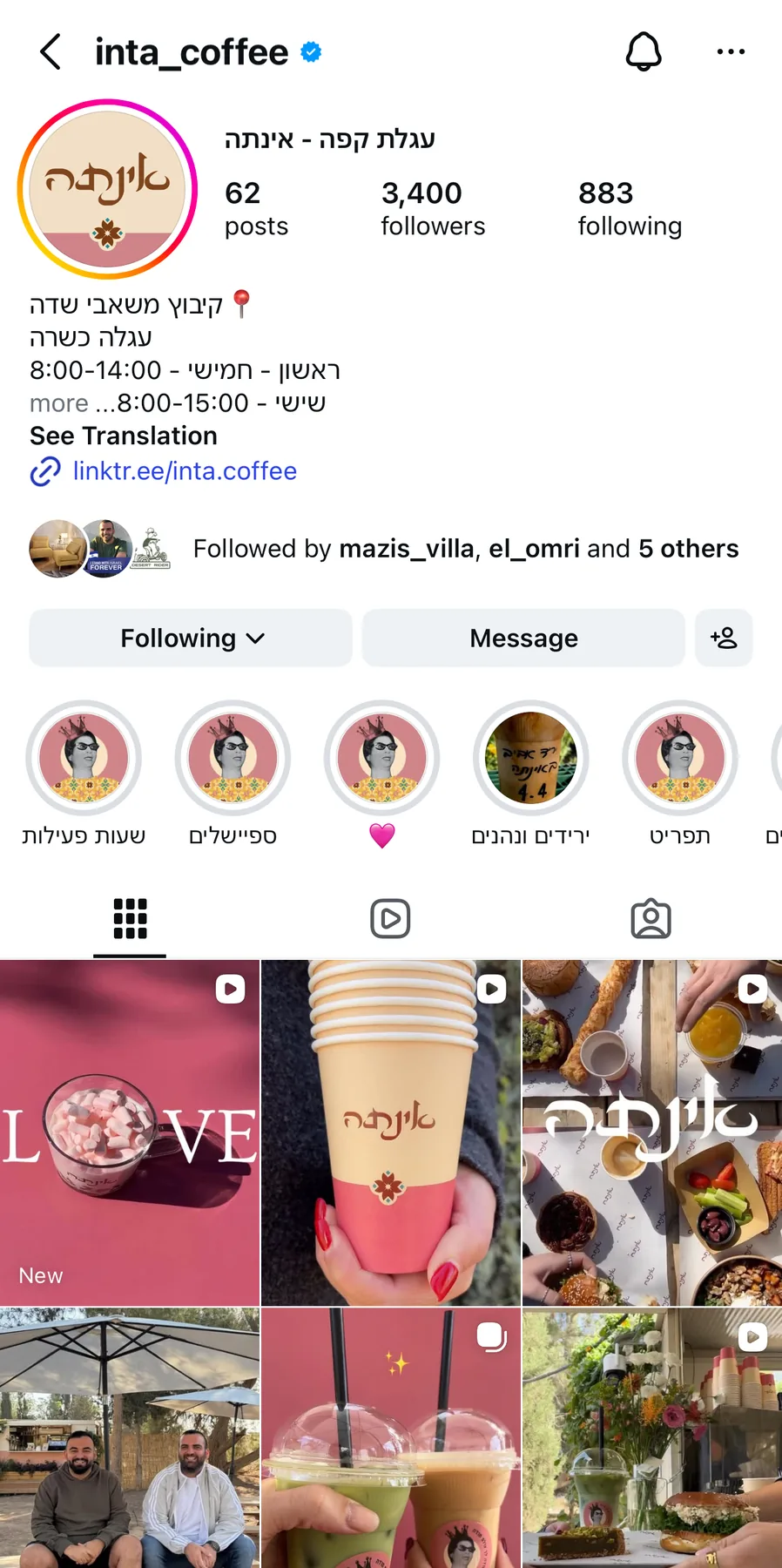The height and width of the screenshot is (1568, 782).
Task: View the inta_coffee profile picture story
Action: [107, 190]
